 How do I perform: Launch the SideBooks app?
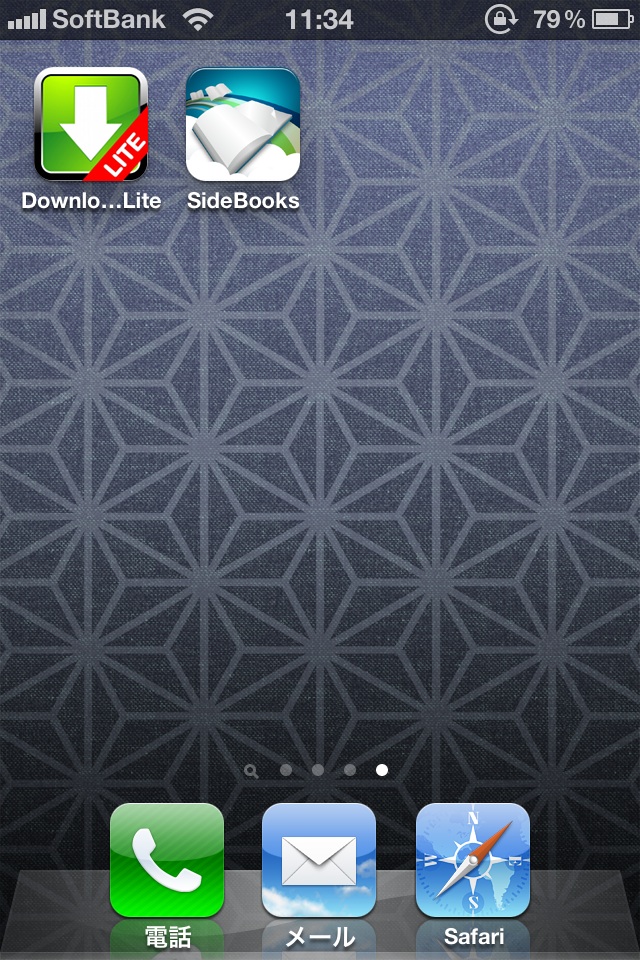[x=243, y=124]
